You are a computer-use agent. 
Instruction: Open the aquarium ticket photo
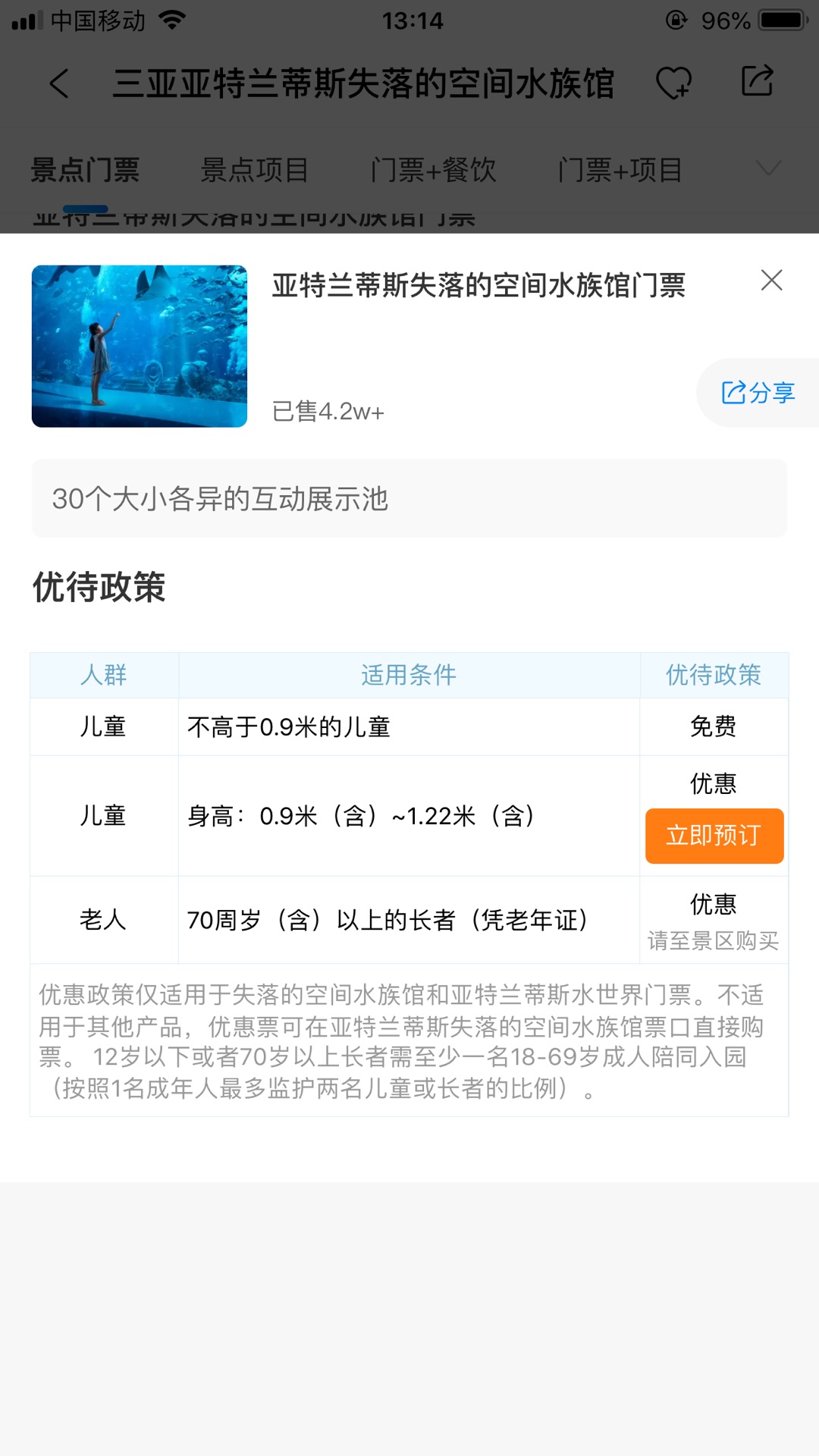140,346
